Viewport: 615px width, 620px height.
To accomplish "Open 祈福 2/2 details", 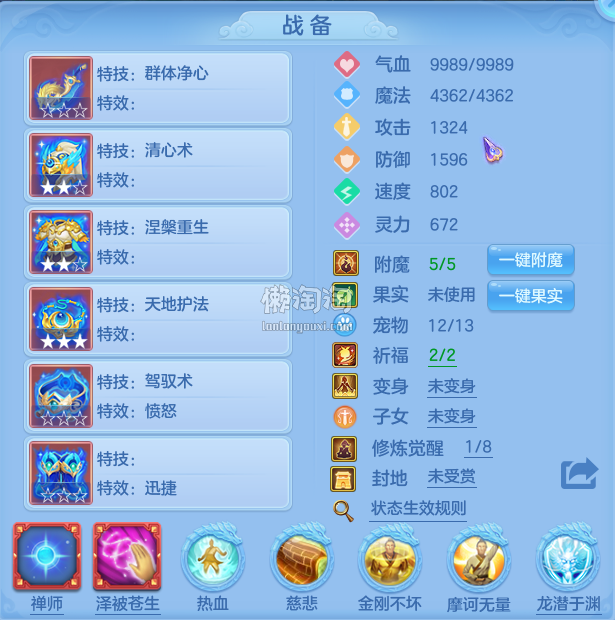I will pyautogui.click(x=443, y=355).
